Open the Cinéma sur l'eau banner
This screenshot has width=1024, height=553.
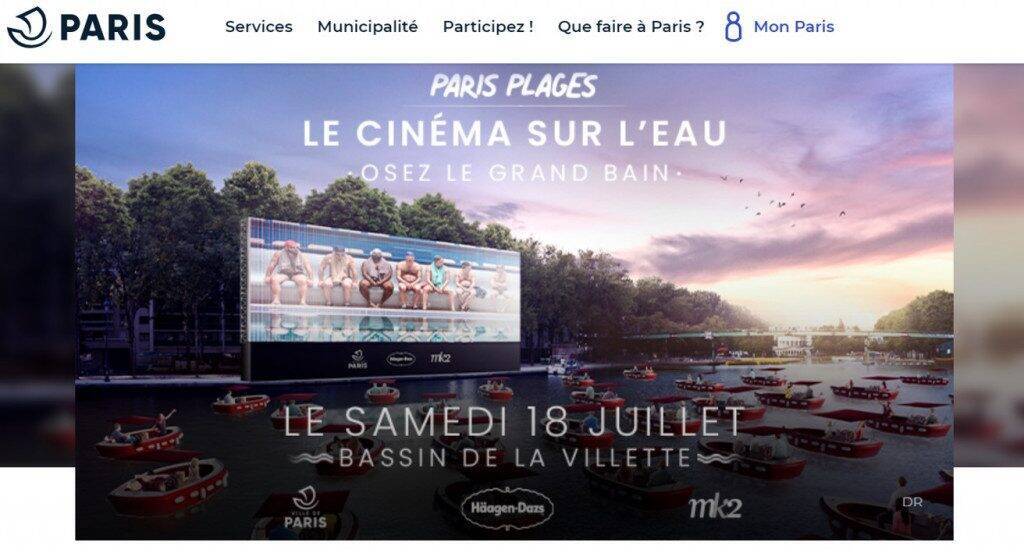coord(514,300)
